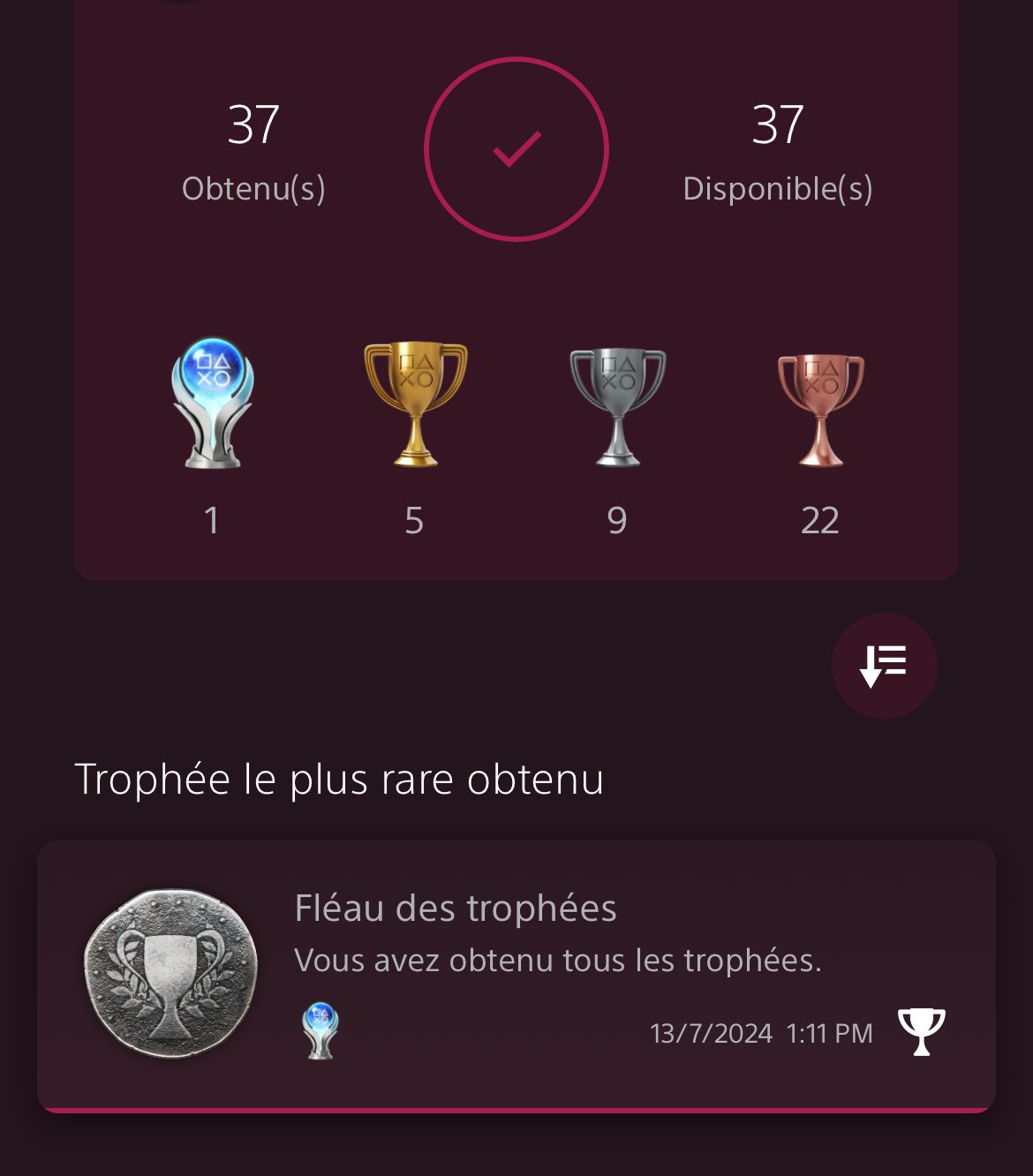The height and width of the screenshot is (1176, 1033).
Task: Open the trophy sort options button
Action: (884, 666)
